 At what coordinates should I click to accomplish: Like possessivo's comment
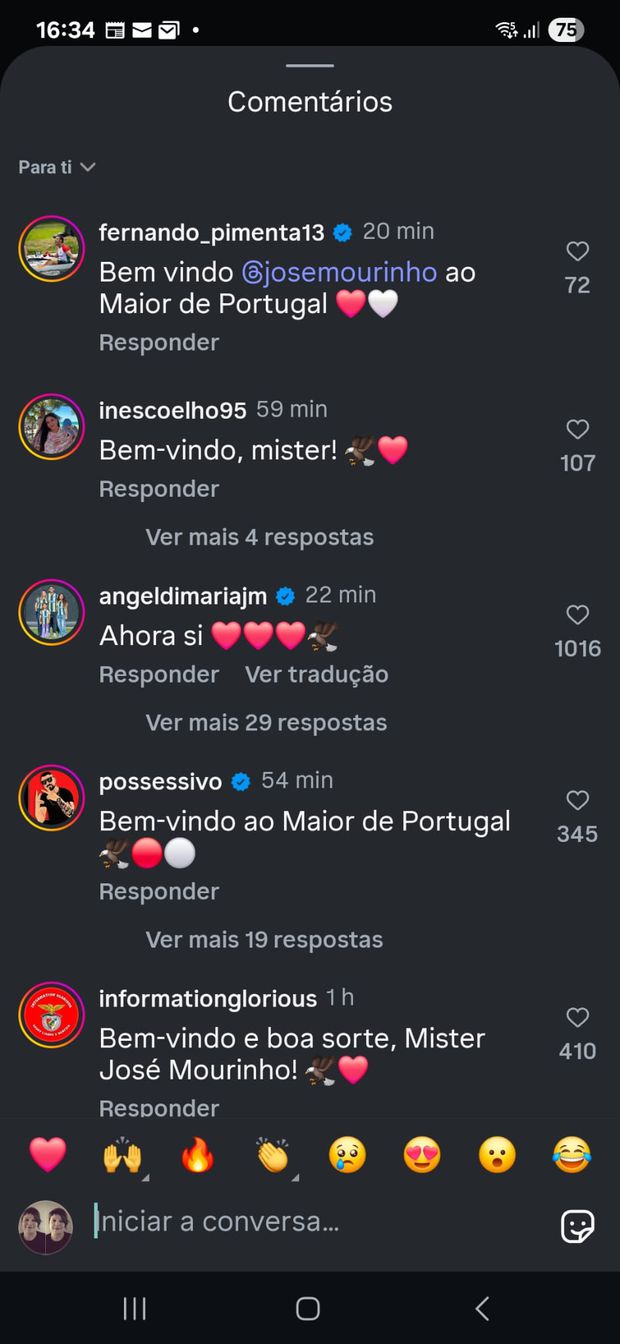coord(577,800)
